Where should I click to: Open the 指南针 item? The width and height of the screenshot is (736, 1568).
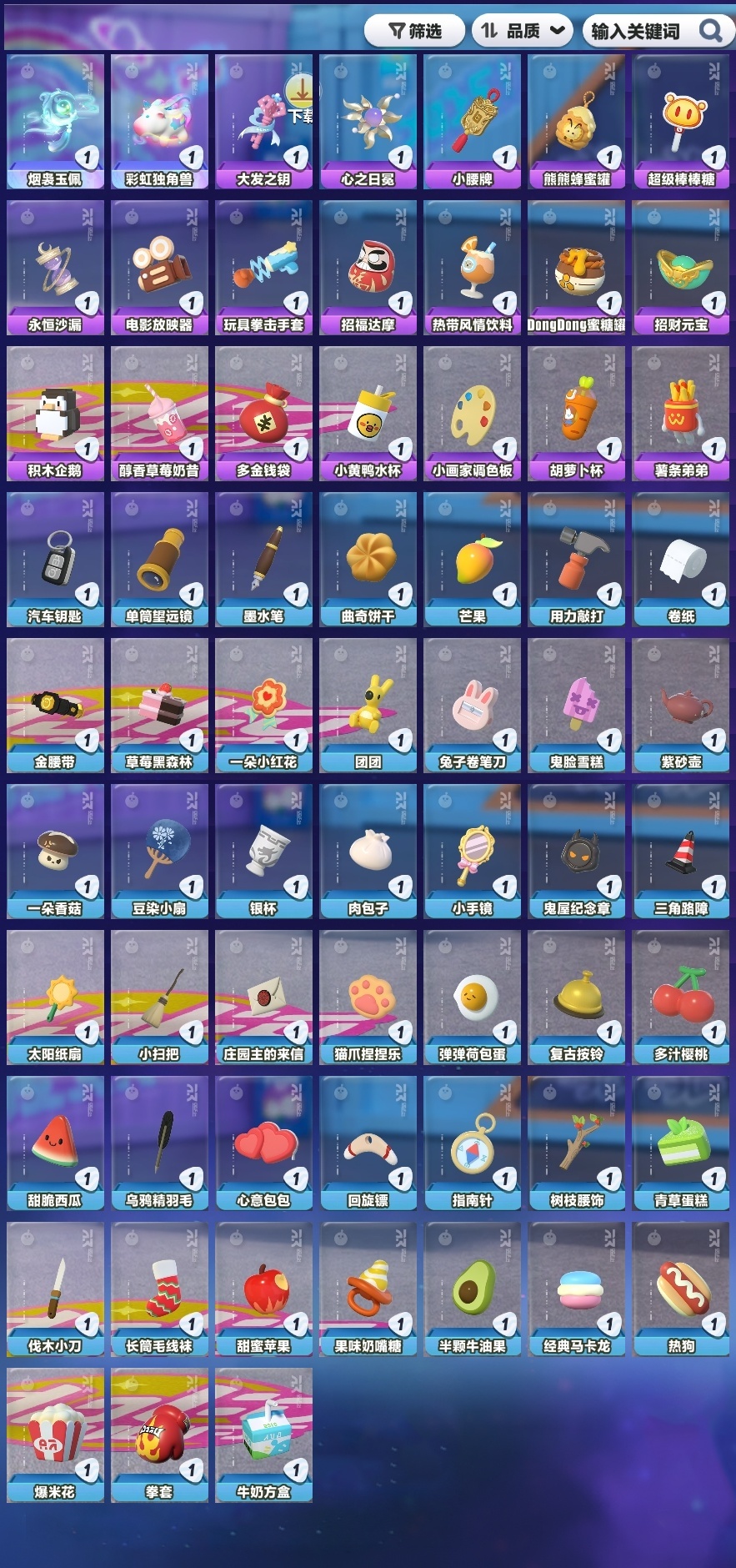pyautogui.click(x=472, y=1143)
